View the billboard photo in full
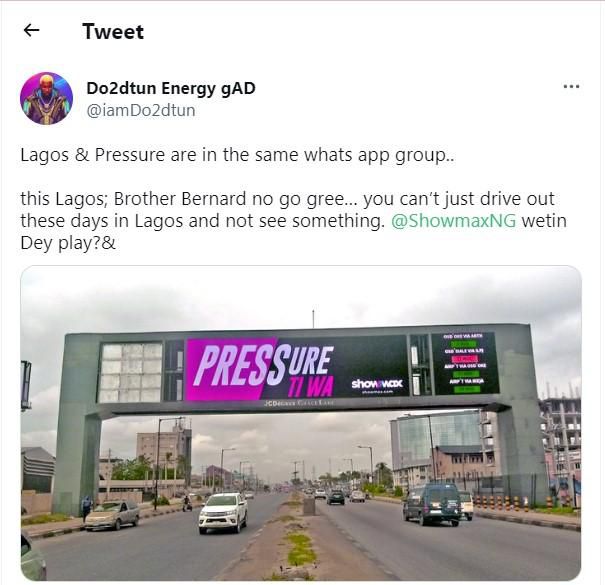The image size is (605, 585). 301,422
